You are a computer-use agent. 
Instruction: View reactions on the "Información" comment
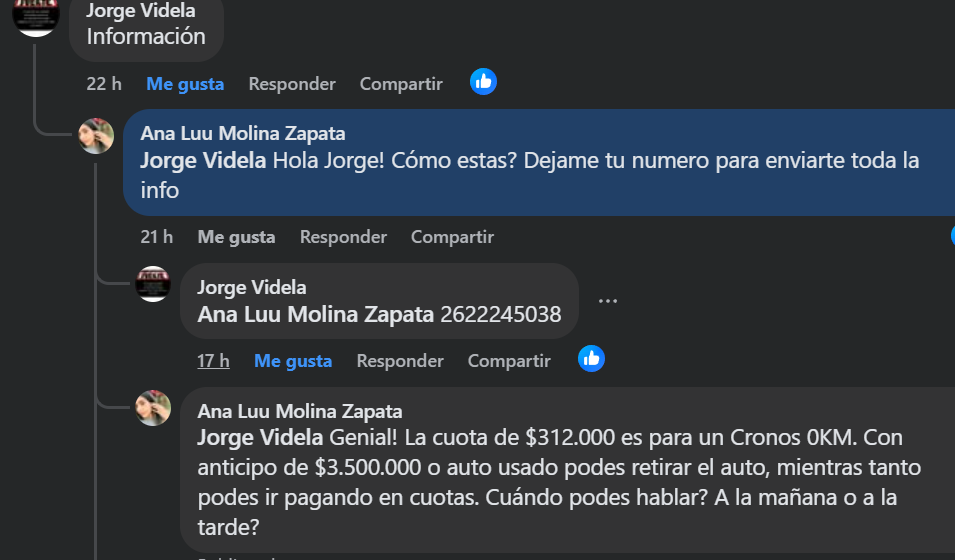coord(484,82)
